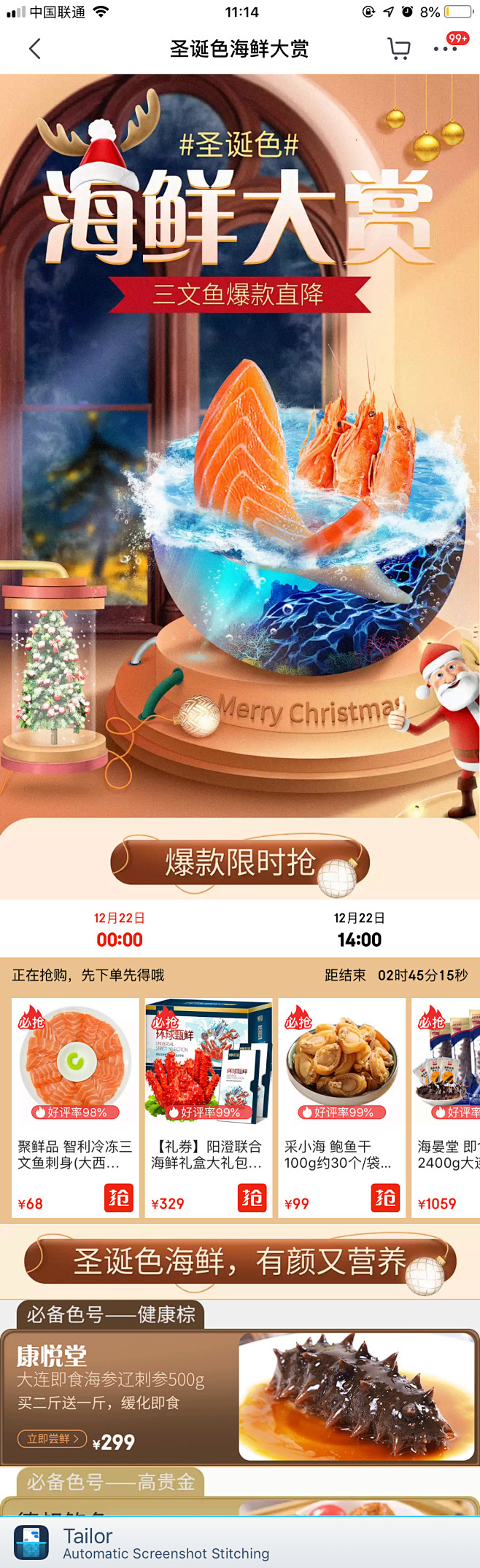Image resolution: width=480 pixels, height=1568 pixels.
Task: Select the 12月22日 00:00 time slot
Action: pos(120,929)
